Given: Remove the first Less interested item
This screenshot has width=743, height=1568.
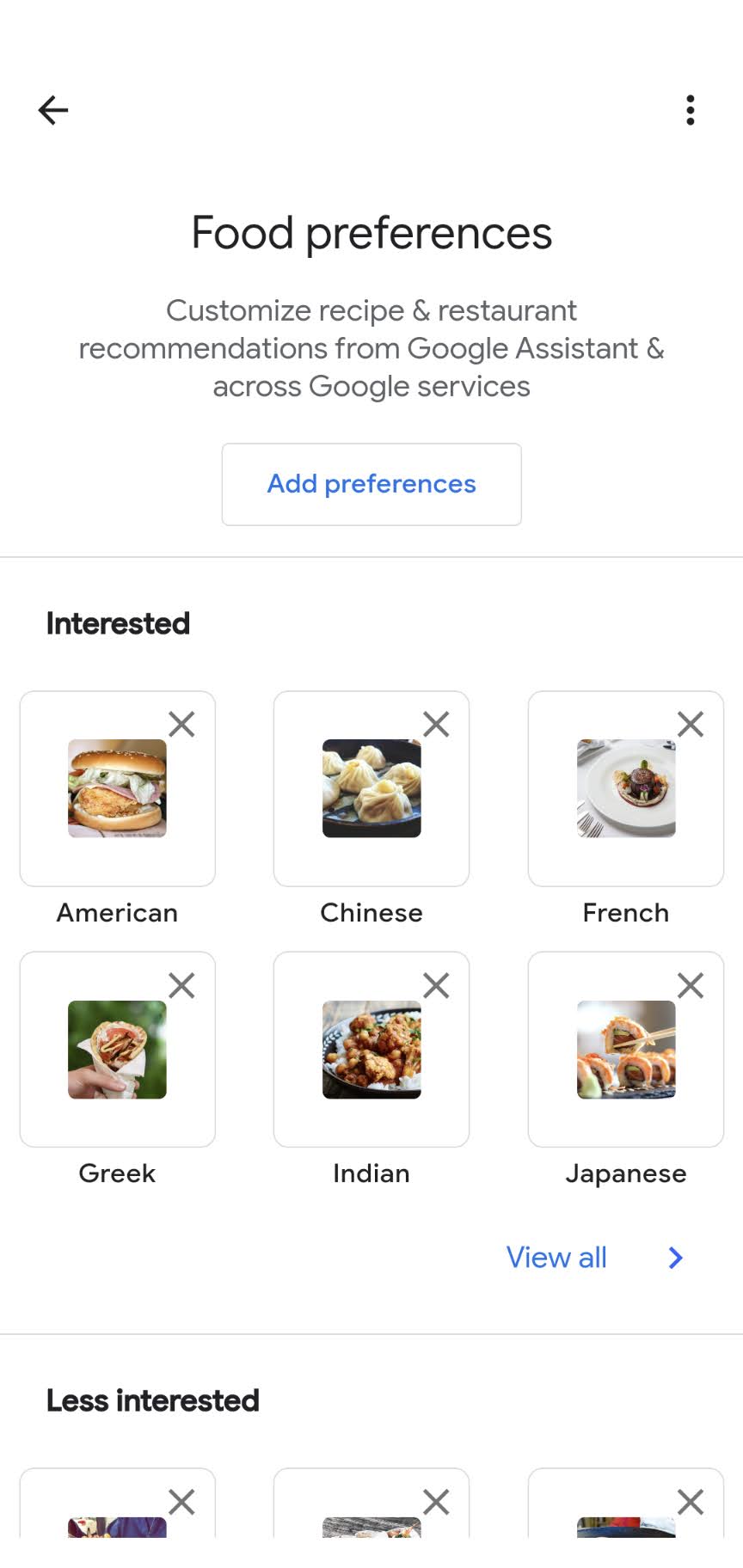Looking at the screenshot, I should click(x=181, y=1503).
